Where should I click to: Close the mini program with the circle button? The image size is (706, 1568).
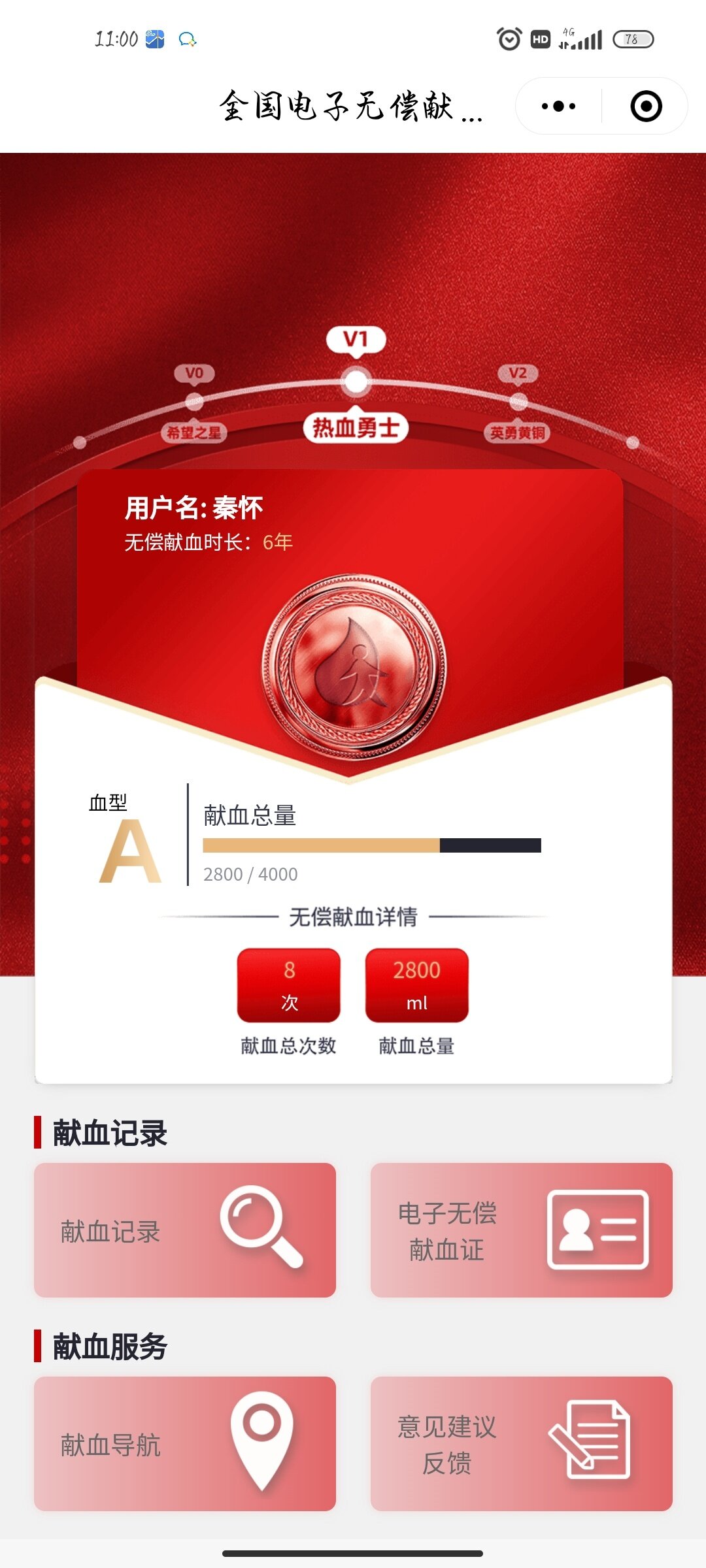tap(646, 106)
